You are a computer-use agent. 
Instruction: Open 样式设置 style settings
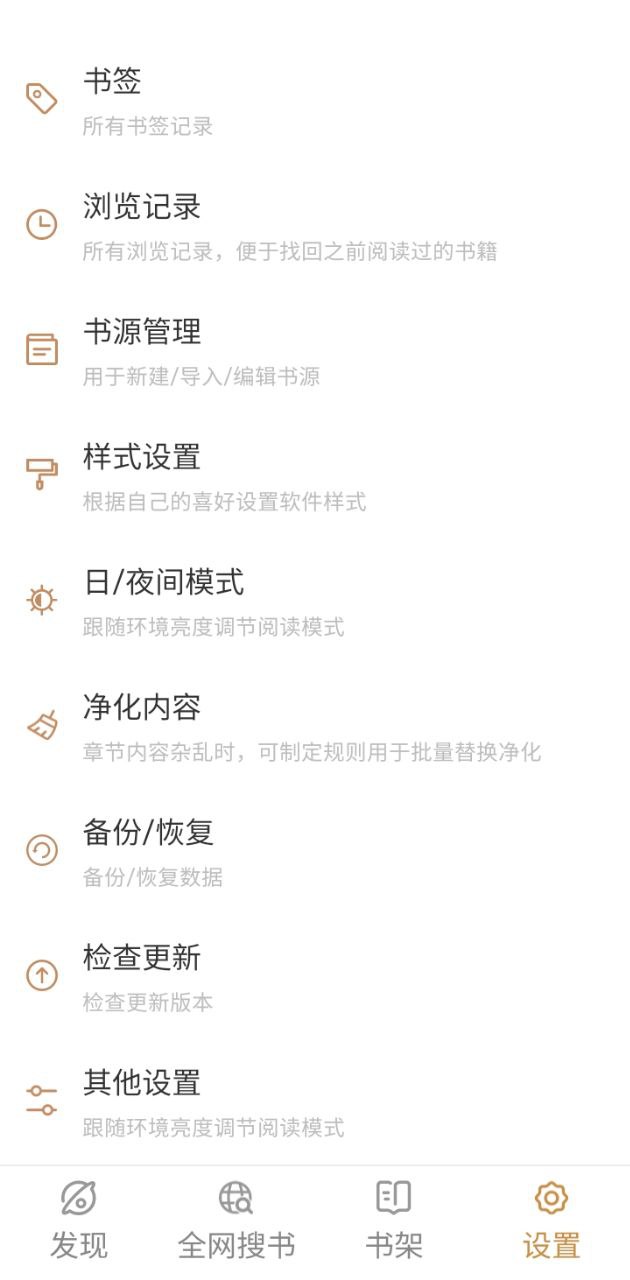point(315,475)
